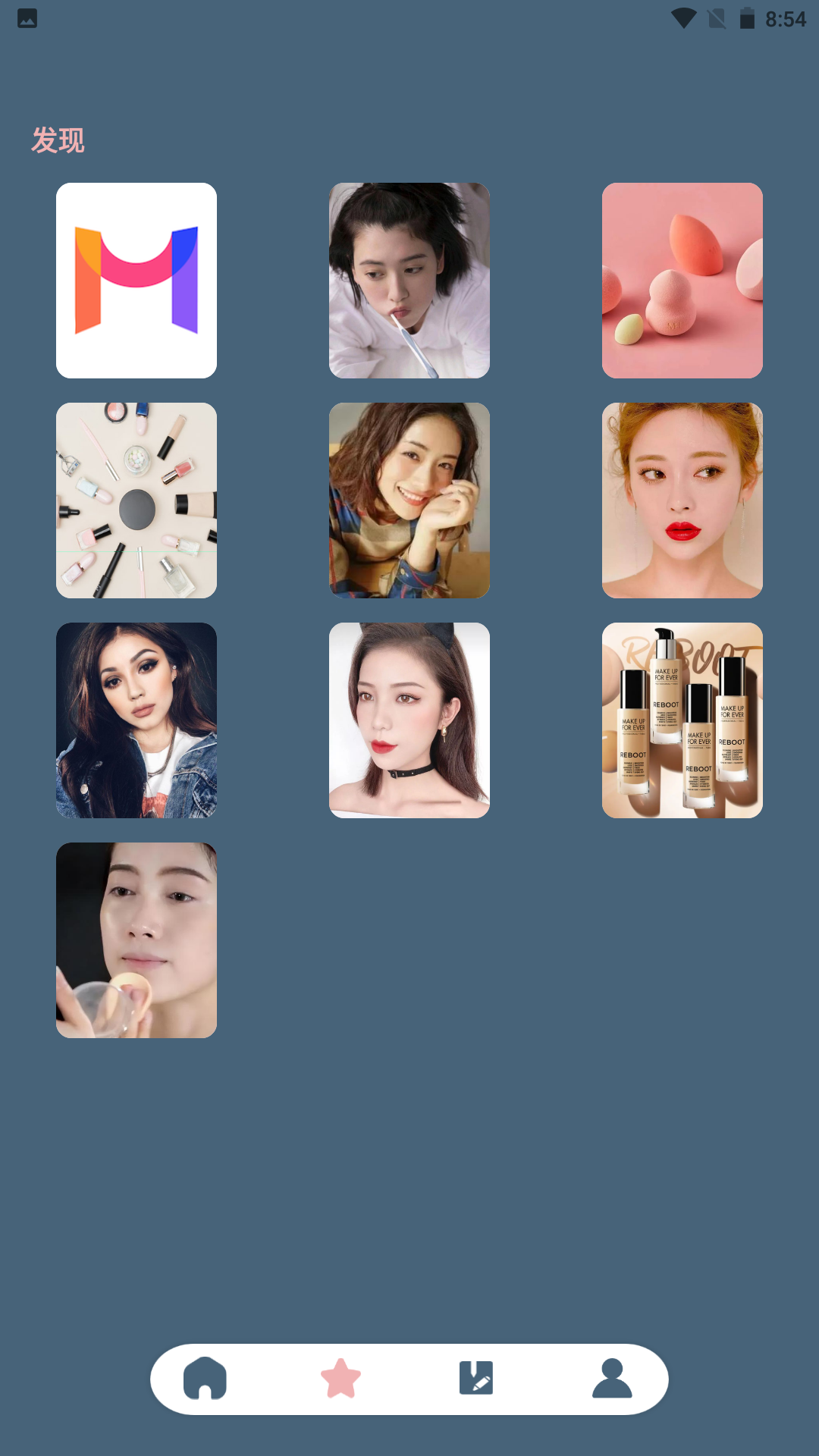Open the REBOOT foundation bottles tile
The height and width of the screenshot is (1456, 819).
point(682,720)
